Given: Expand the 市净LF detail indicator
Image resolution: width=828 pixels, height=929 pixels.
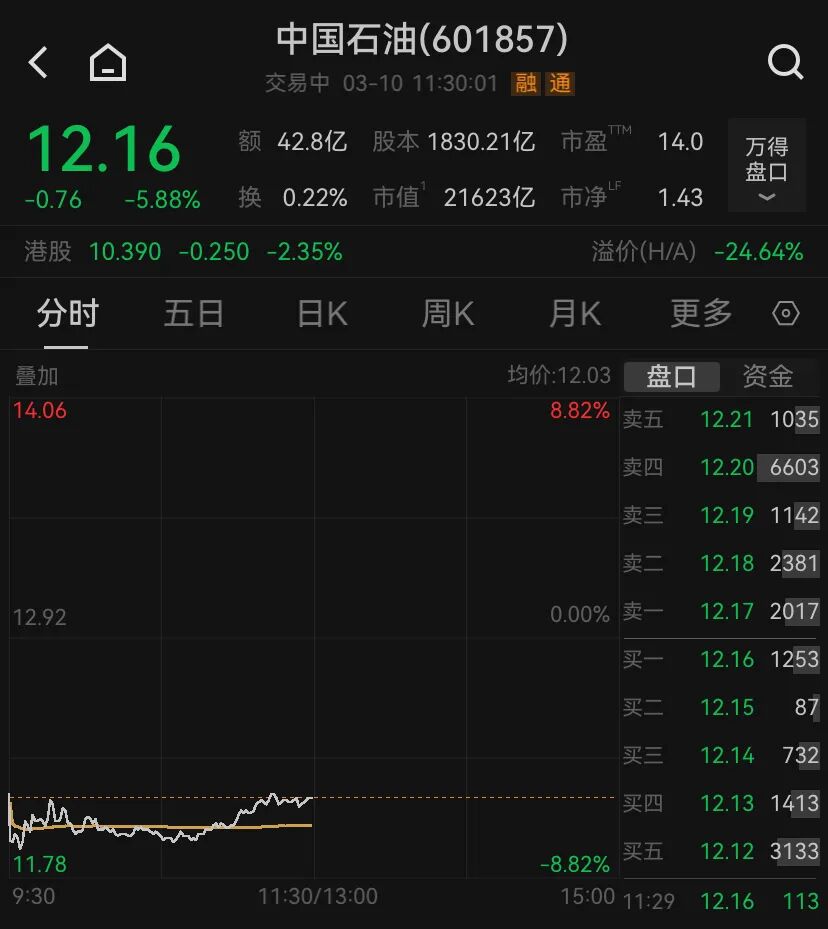Looking at the screenshot, I should coord(591,198).
